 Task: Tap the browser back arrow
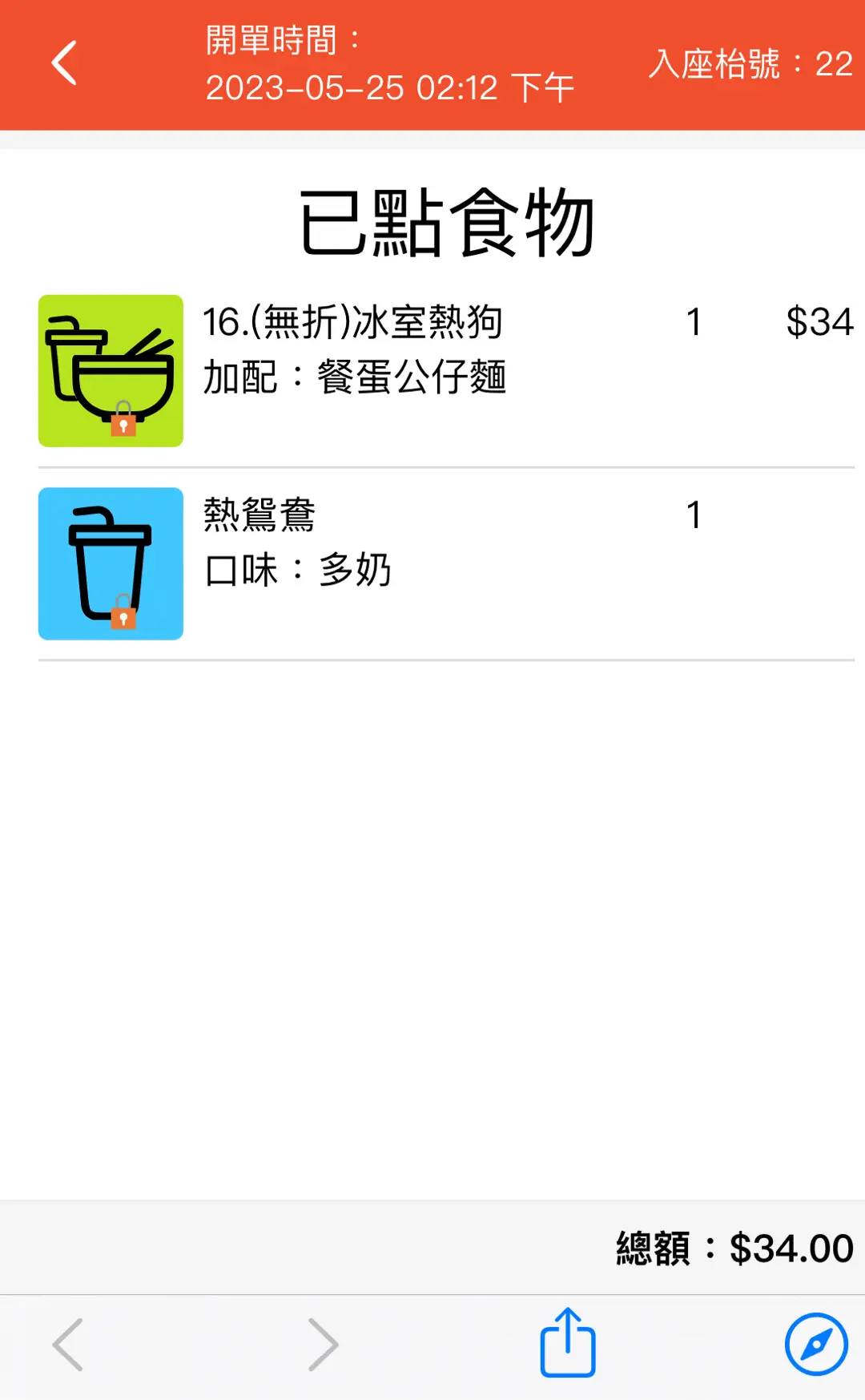pos(68,1345)
